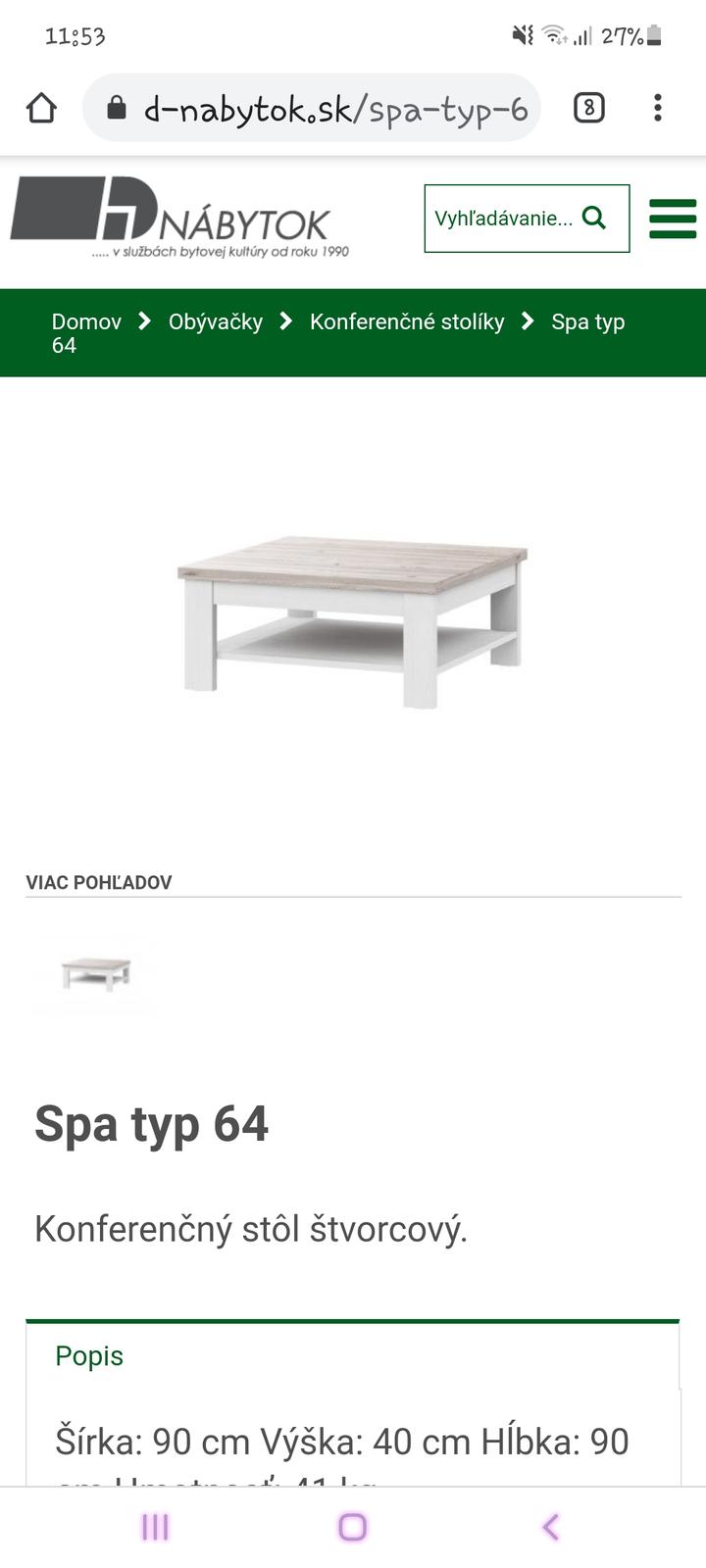
Task: Tap the system back button
Action: 550,1527
